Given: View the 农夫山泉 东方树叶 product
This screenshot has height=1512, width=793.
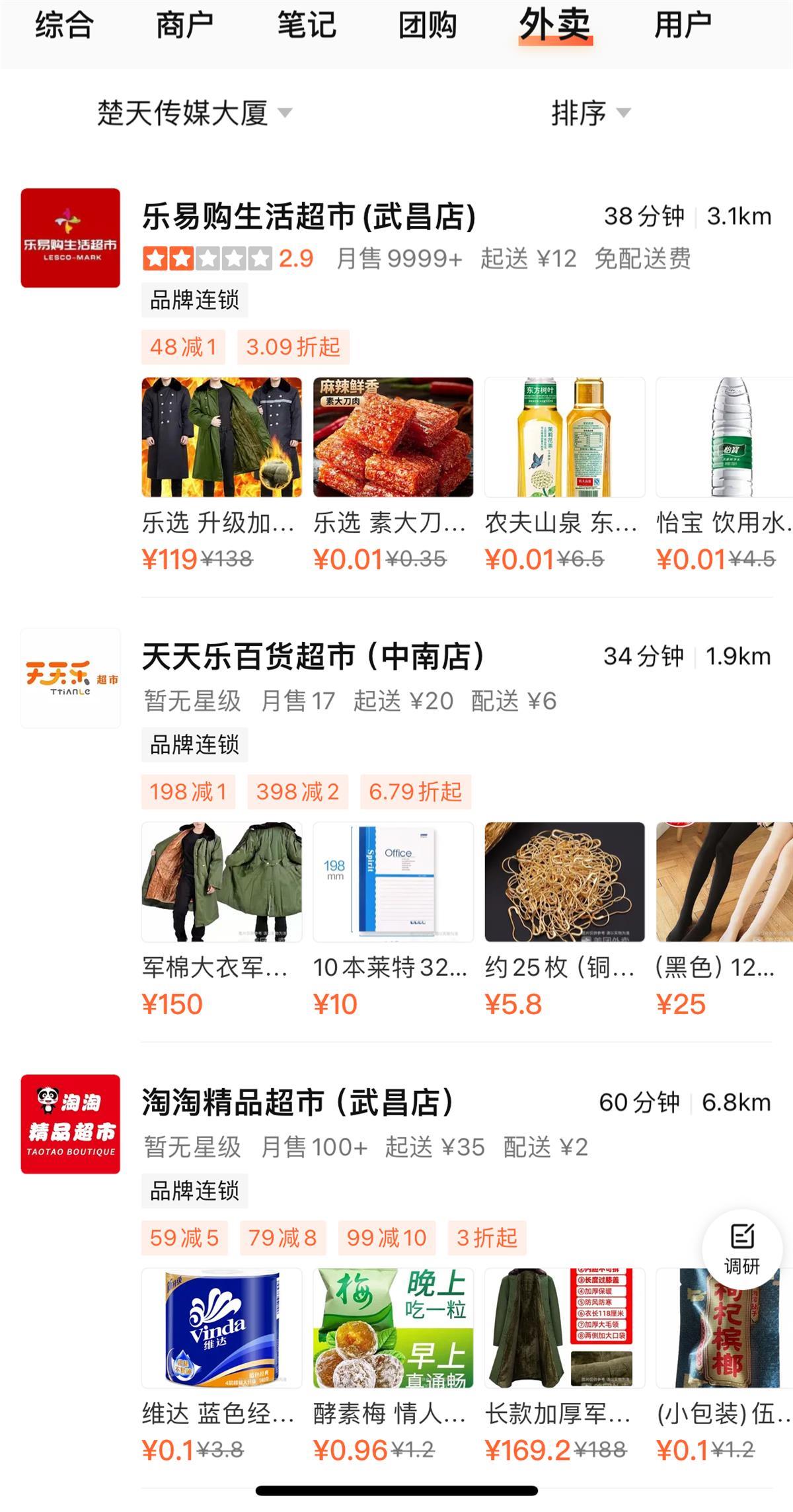Looking at the screenshot, I should [x=564, y=437].
